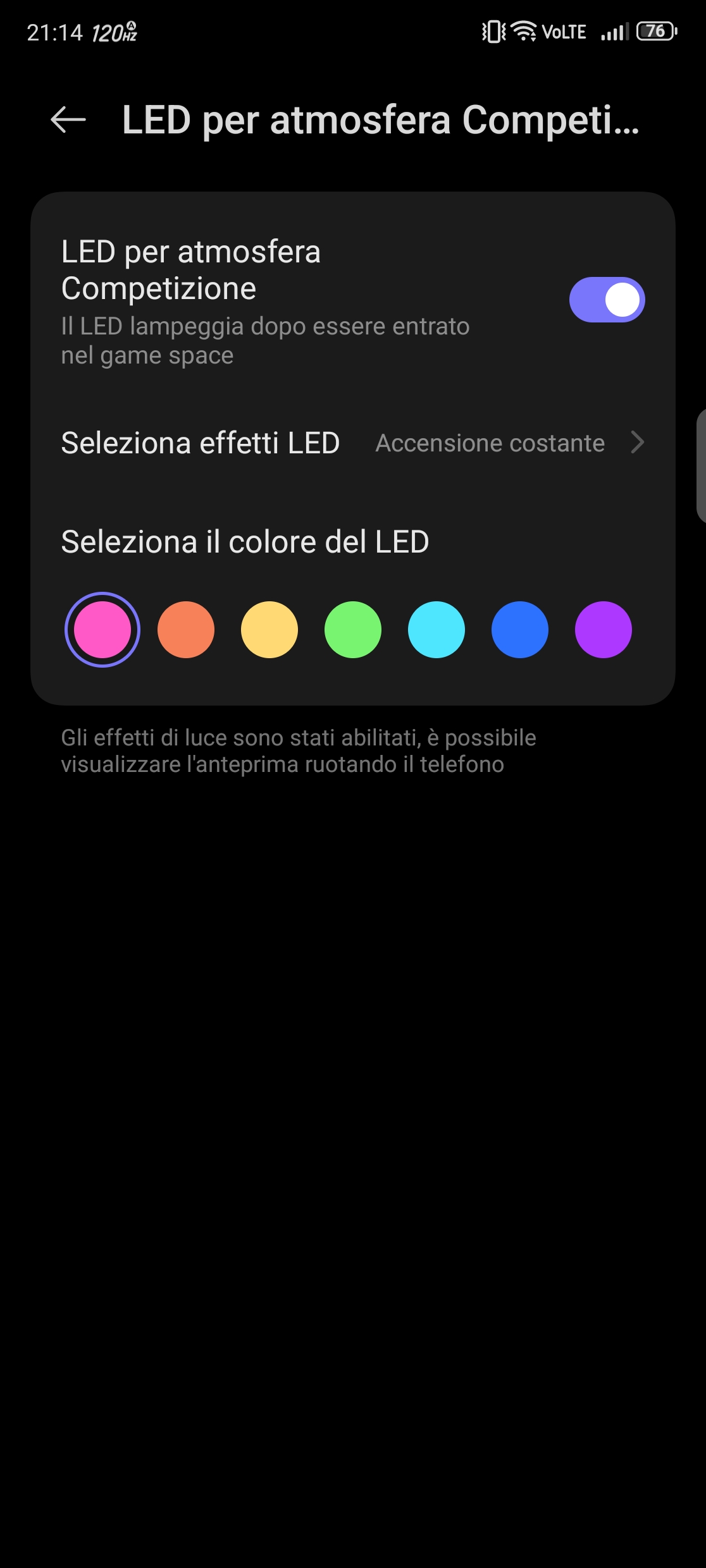Screen dimensions: 706x1568
Task: Pick the purple LED color
Action: click(x=604, y=630)
